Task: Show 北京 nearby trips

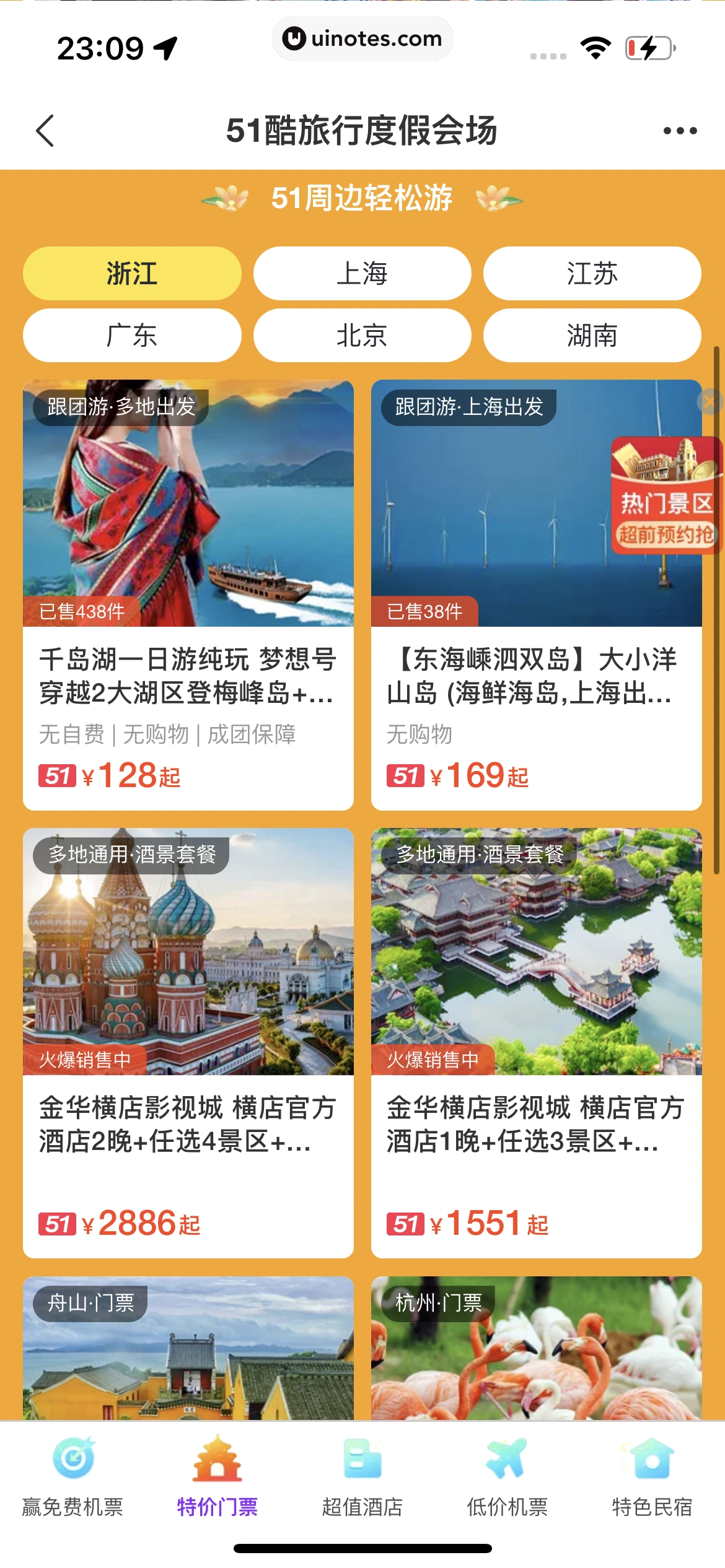Action: (x=362, y=336)
